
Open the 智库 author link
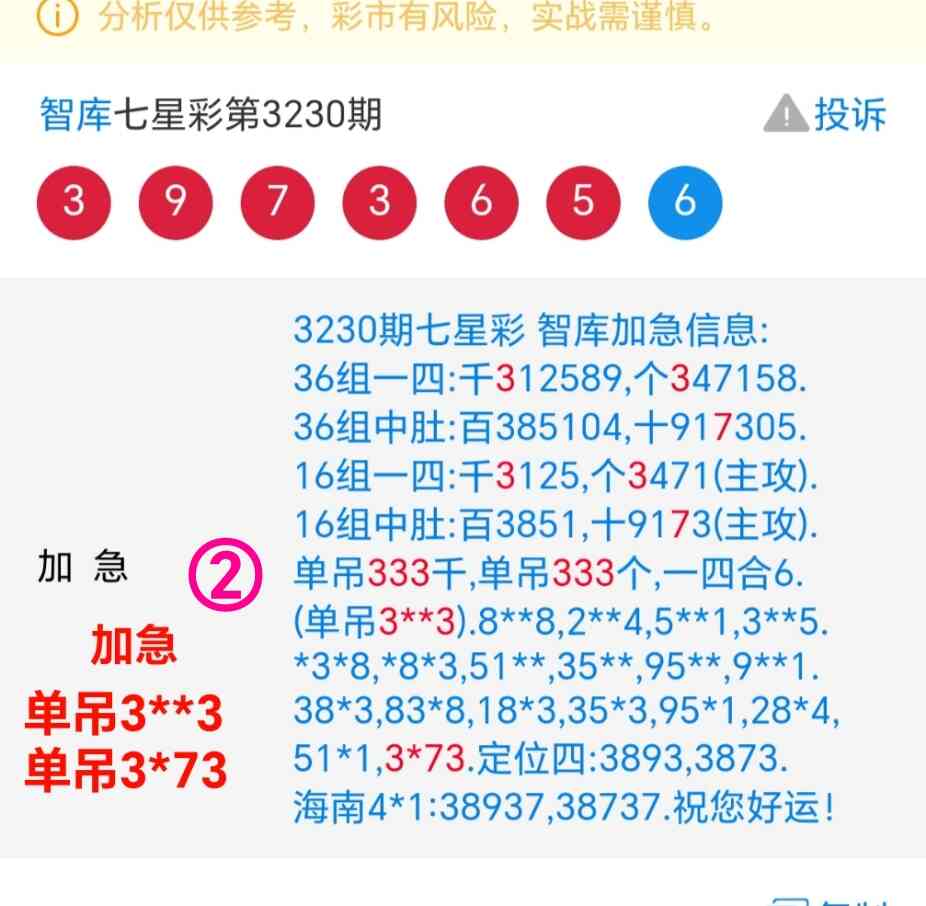coord(75,115)
